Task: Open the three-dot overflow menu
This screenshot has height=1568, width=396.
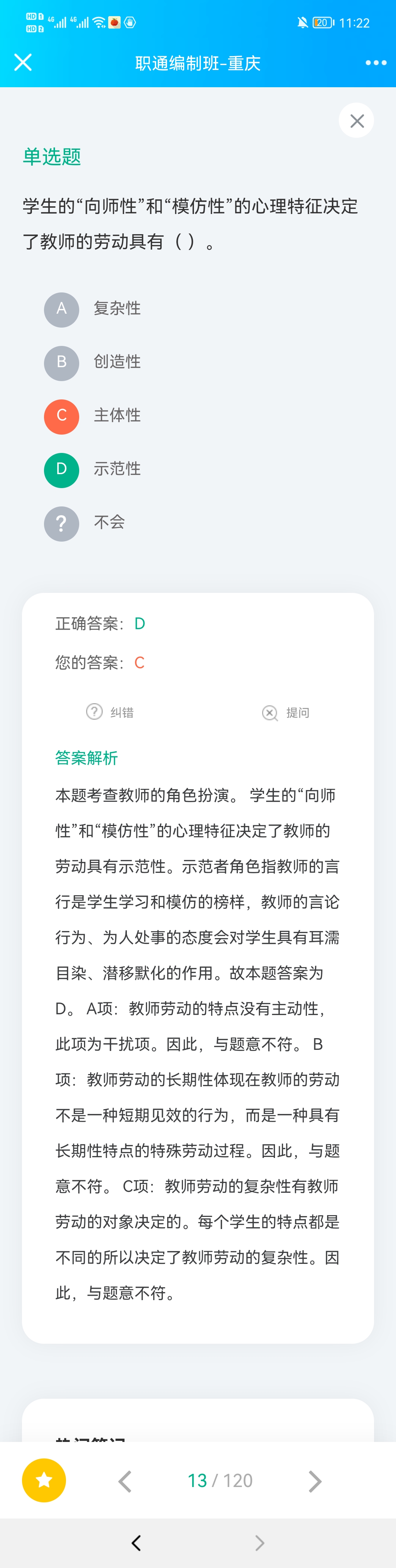Action: coord(375,63)
